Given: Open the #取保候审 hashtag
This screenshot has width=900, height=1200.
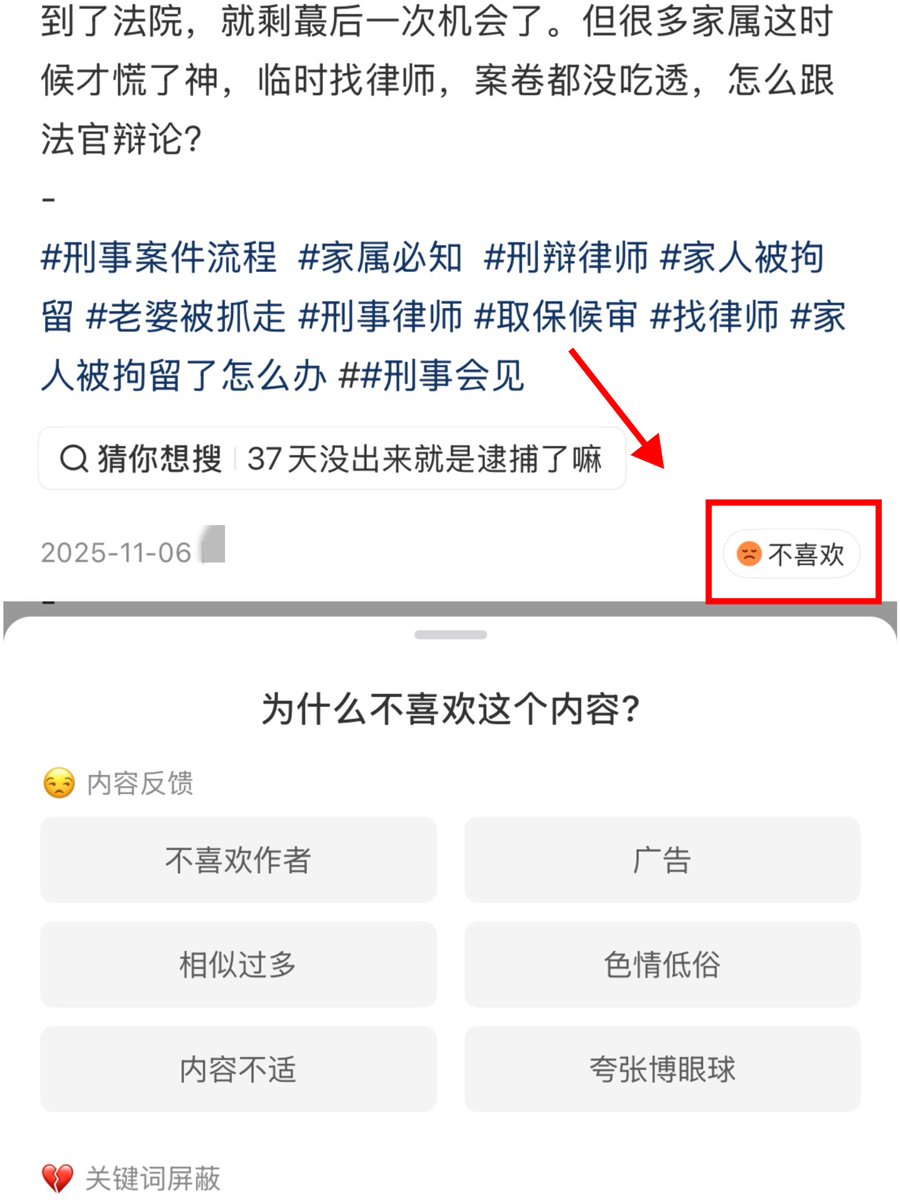Looking at the screenshot, I should tap(555, 317).
